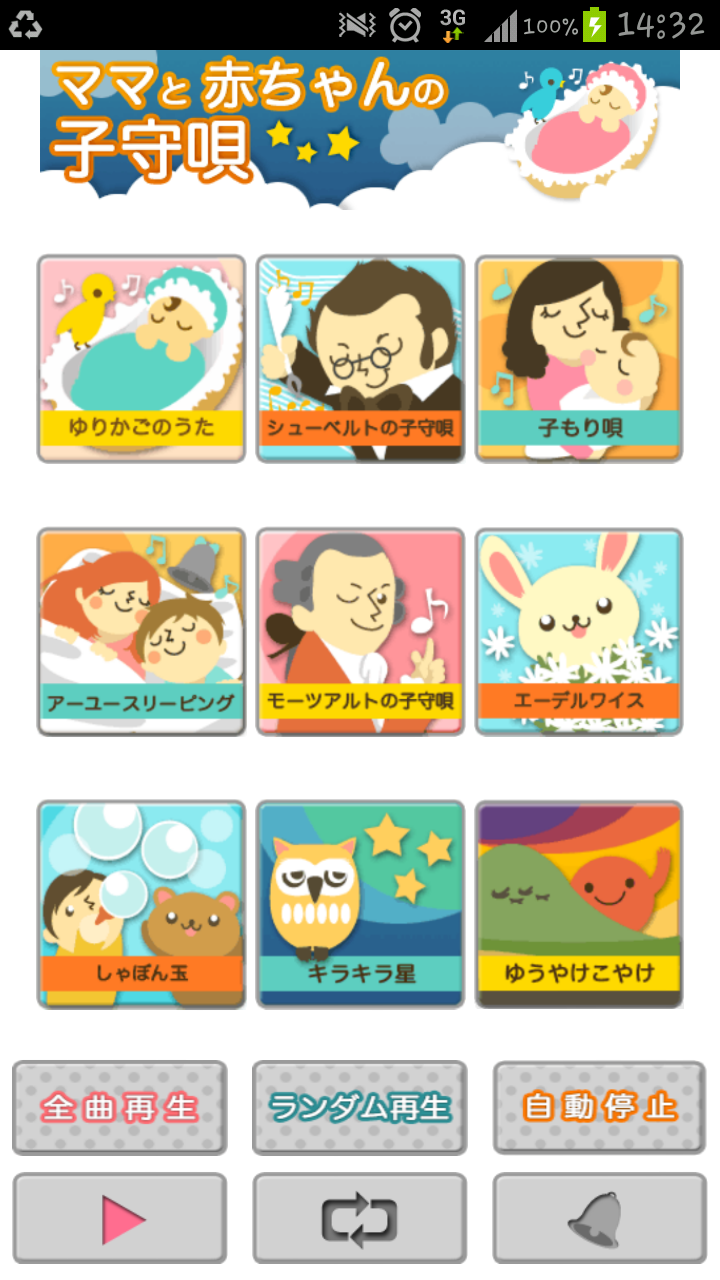Play the キラキラ星 lullaby
This screenshot has height=1280, width=720.
point(360,904)
